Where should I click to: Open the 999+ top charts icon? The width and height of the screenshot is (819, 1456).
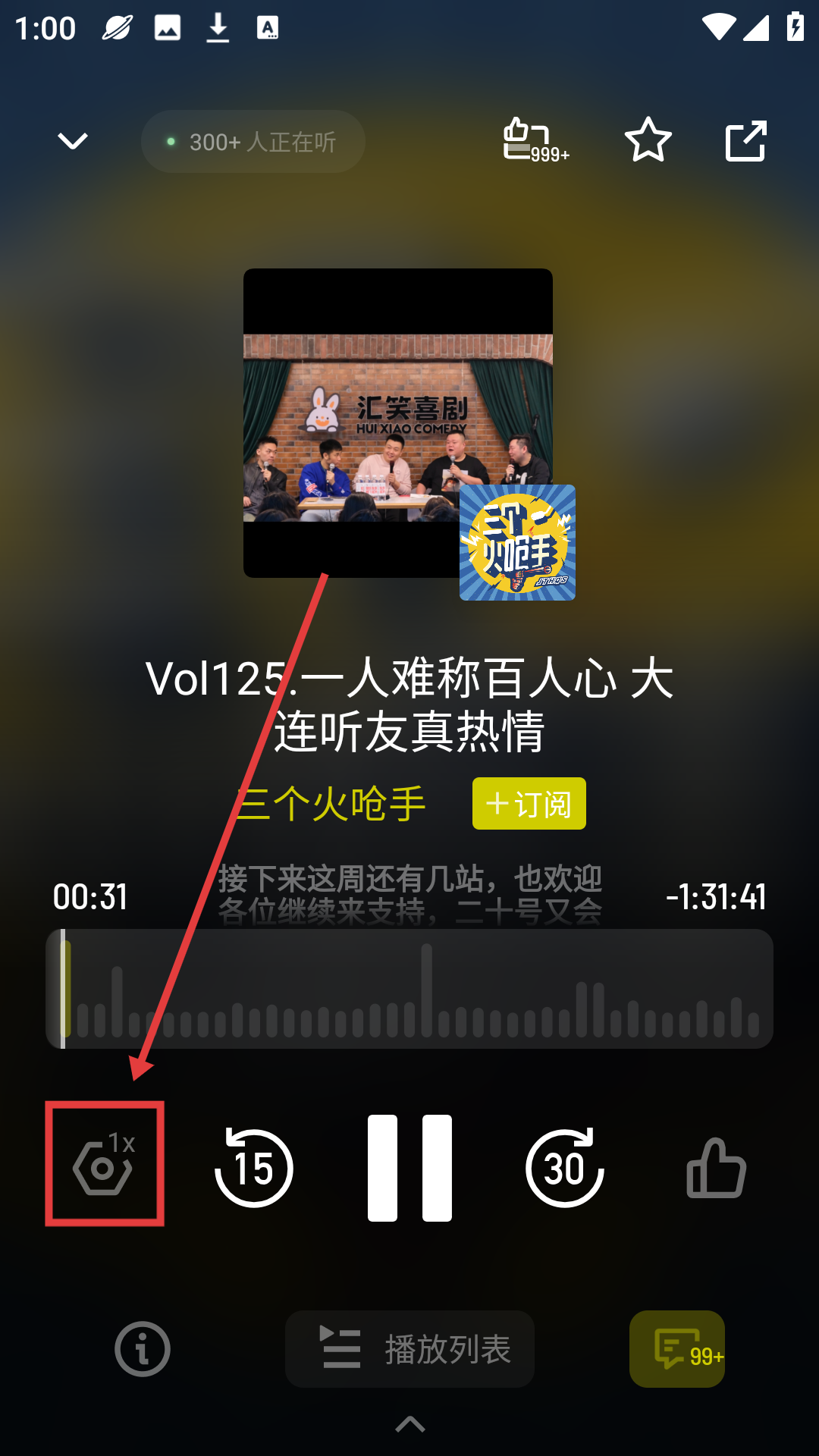pyautogui.click(x=534, y=140)
